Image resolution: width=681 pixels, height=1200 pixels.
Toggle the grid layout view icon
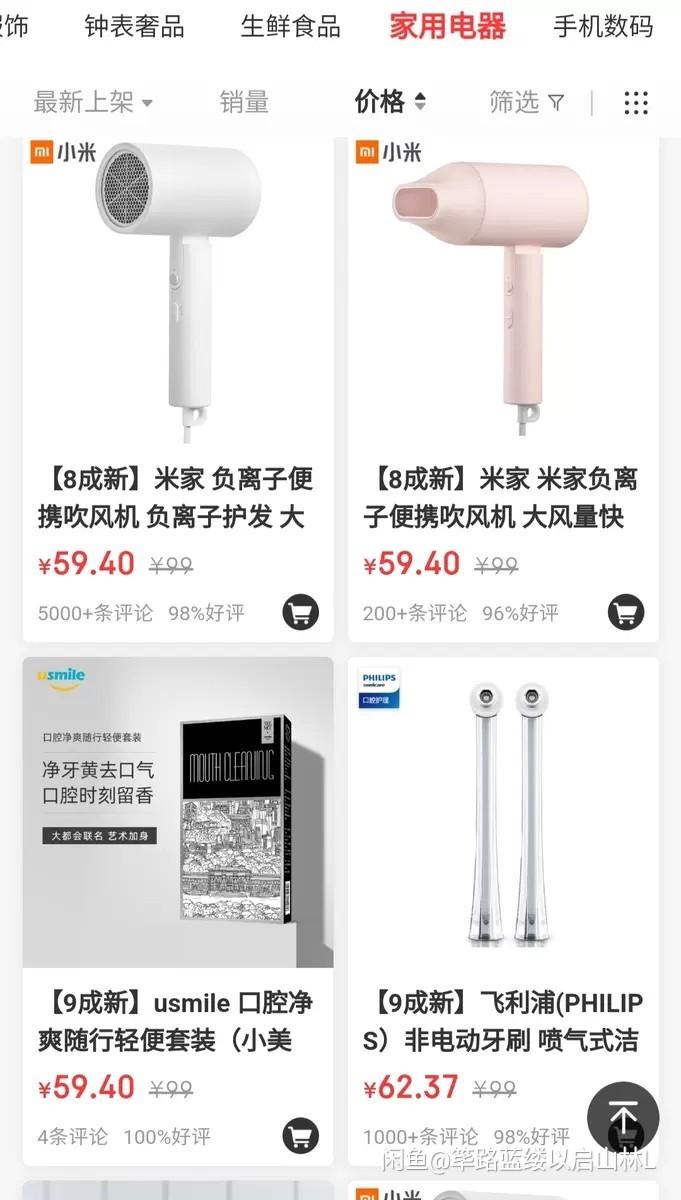click(636, 102)
